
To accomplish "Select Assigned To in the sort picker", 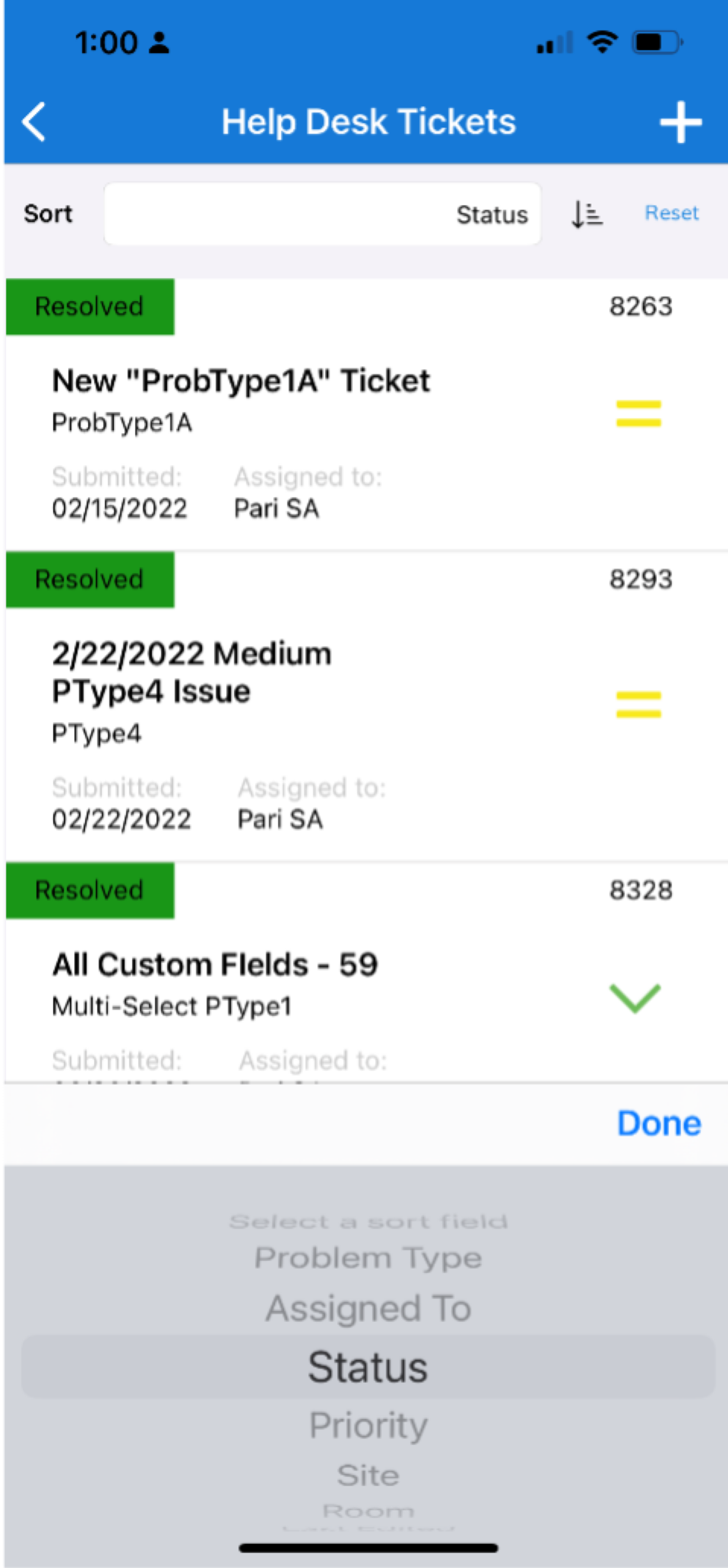I will (368, 1307).
